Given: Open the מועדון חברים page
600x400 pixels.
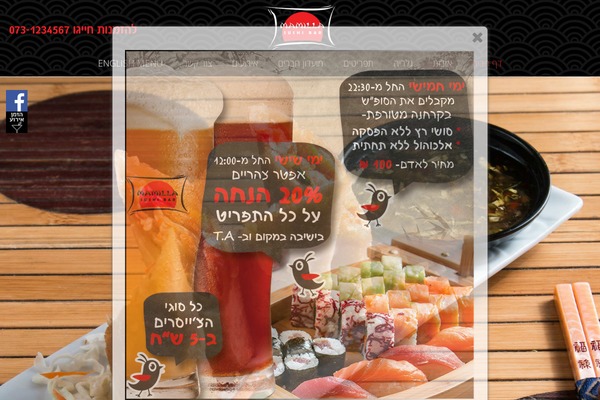Looking at the screenshot, I should coord(300,64).
